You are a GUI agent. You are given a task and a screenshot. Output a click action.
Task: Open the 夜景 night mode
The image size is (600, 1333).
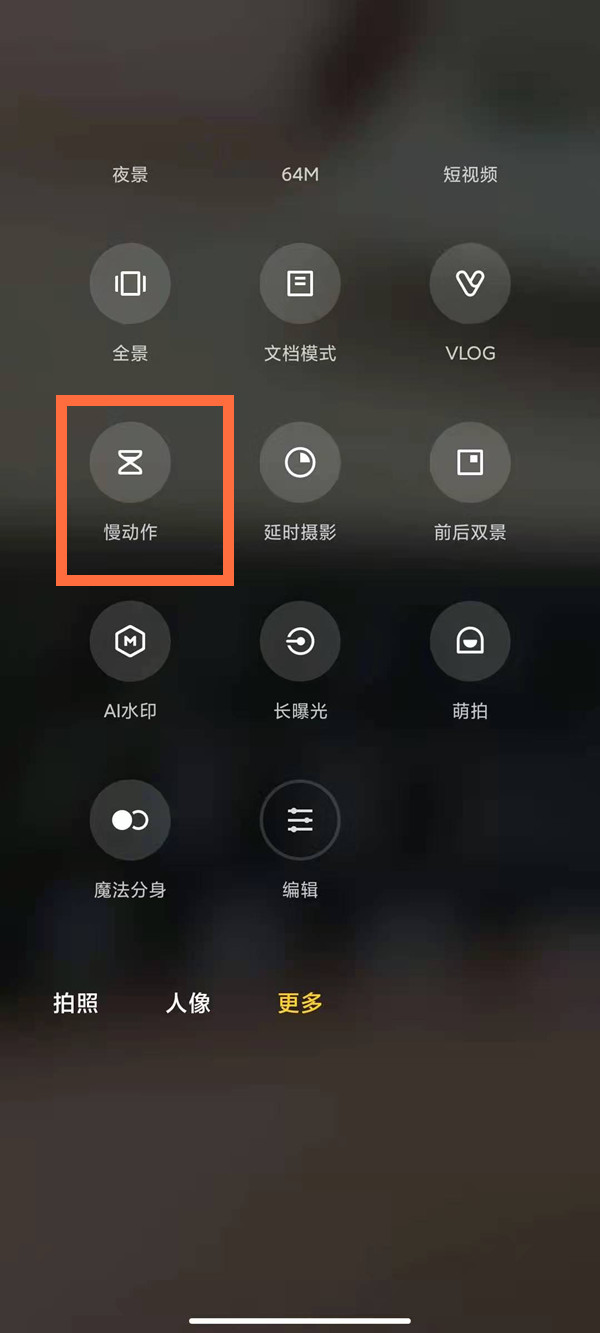coord(130,174)
